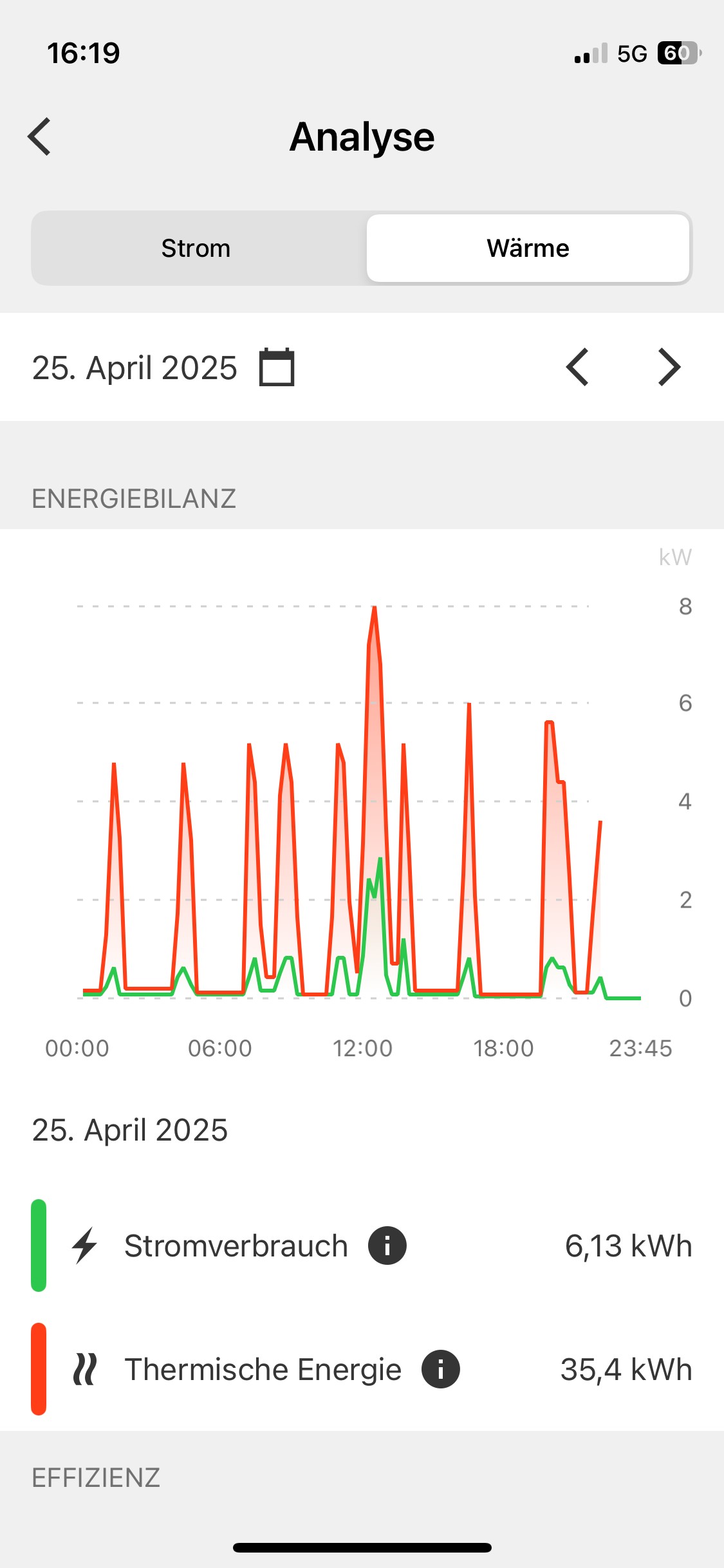The image size is (724, 1568).
Task: Show info about Stromverbrauch
Action: tap(387, 1246)
